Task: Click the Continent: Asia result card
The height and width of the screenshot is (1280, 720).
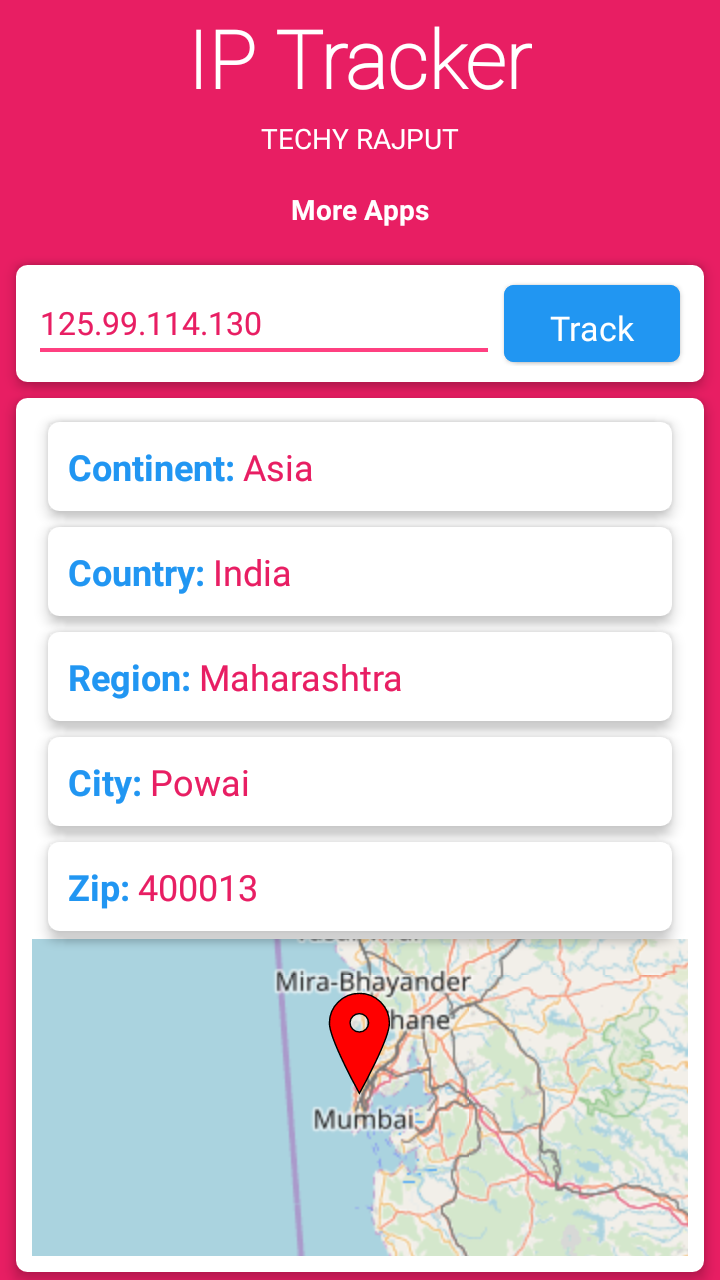Action: [x=360, y=466]
